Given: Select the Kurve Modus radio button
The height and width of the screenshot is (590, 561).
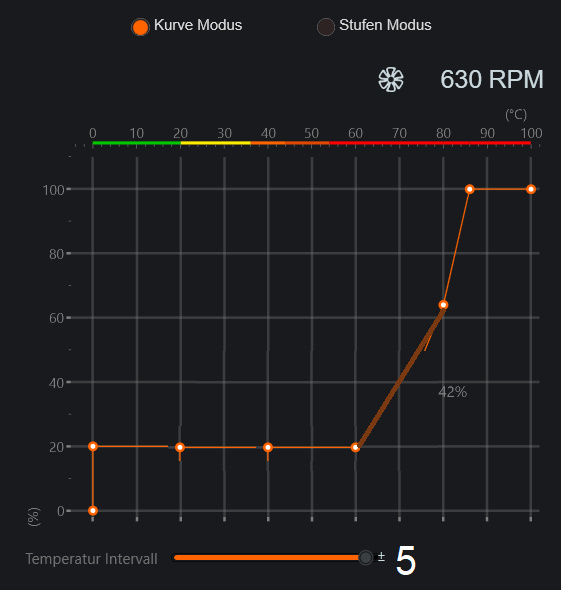Looking at the screenshot, I should (x=140, y=27).
